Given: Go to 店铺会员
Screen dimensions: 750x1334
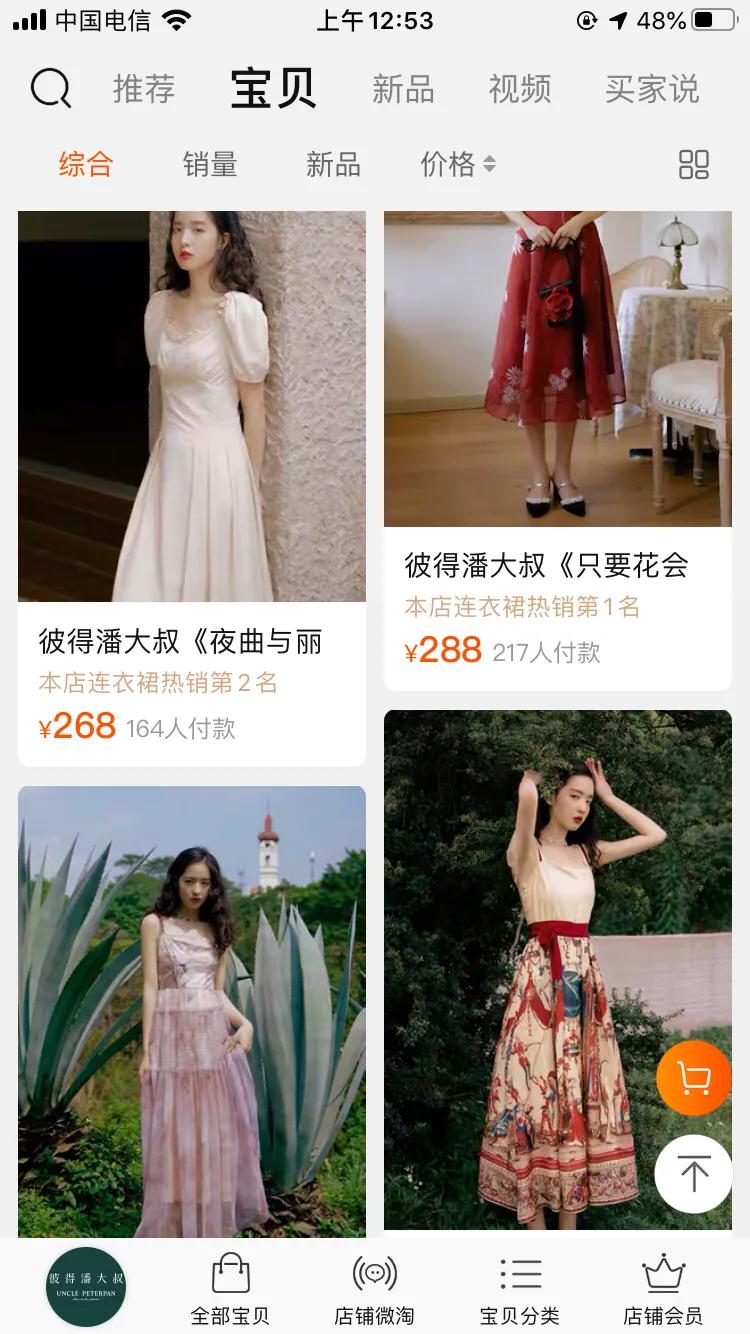Looking at the screenshot, I should coord(662,1288).
